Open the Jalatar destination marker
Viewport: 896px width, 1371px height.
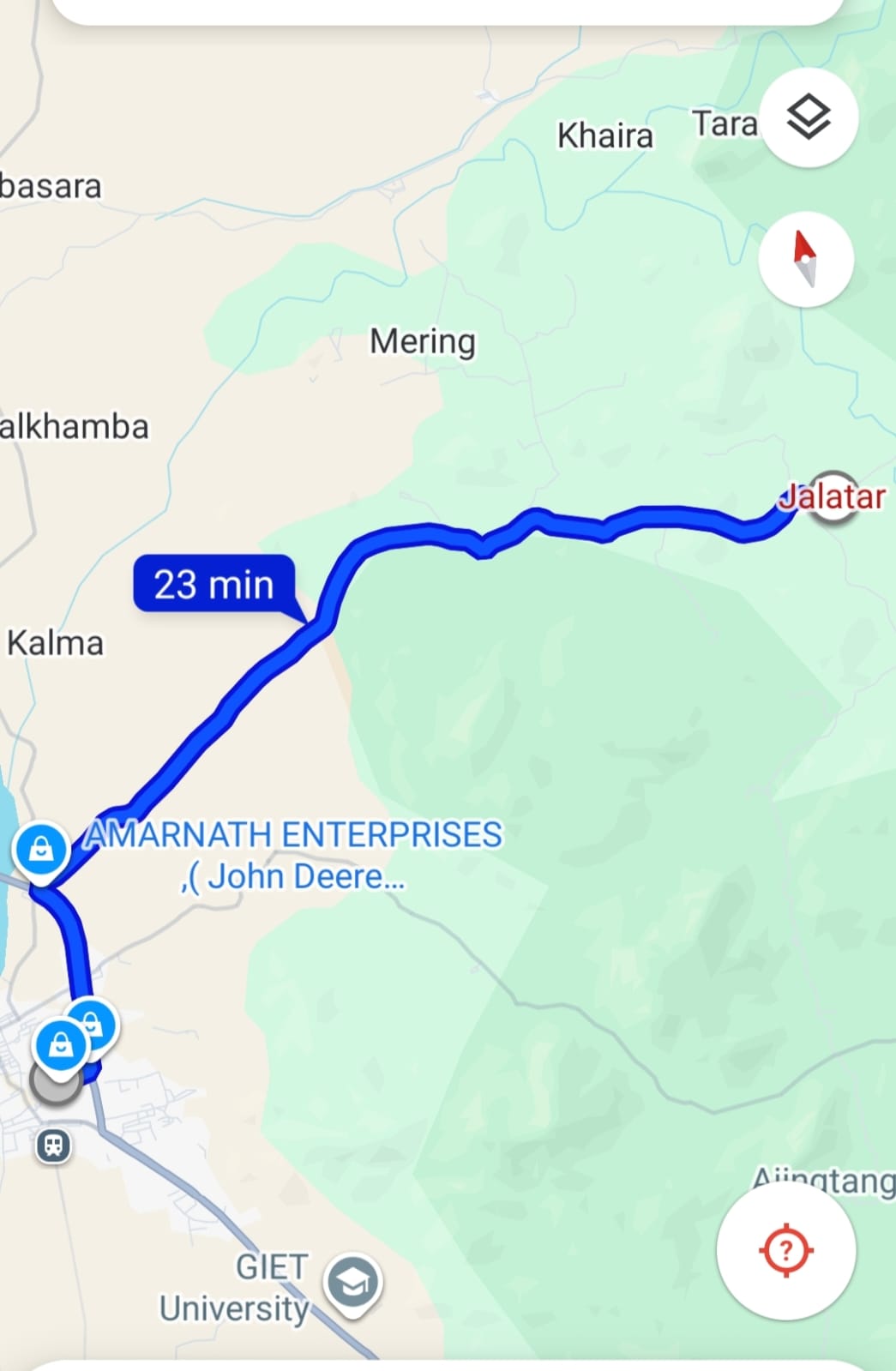pos(833,496)
